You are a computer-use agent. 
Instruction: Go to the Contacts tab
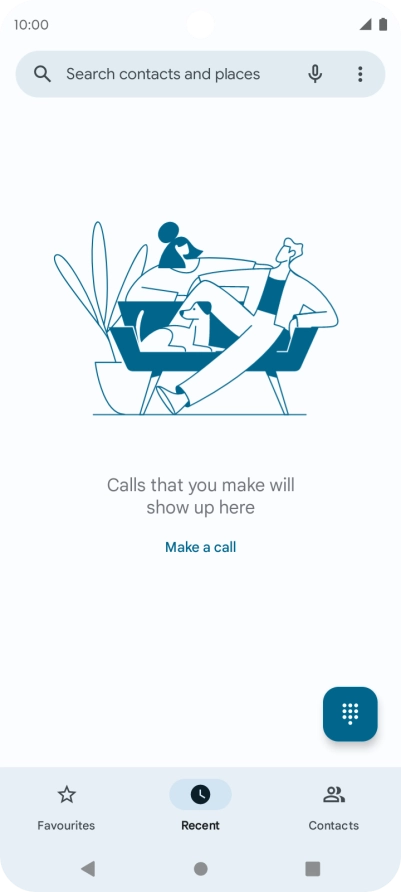click(334, 808)
